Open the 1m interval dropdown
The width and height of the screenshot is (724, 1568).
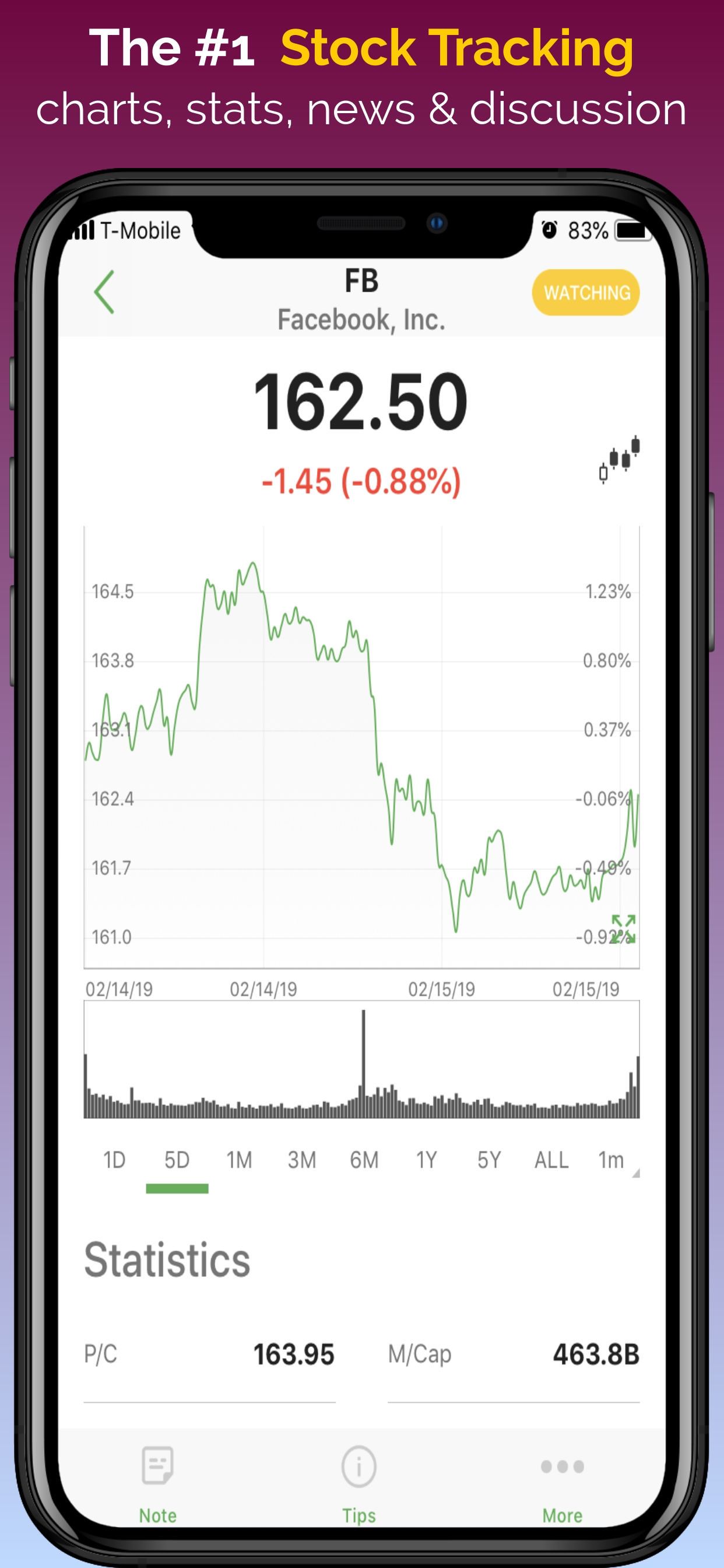[x=613, y=1160]
